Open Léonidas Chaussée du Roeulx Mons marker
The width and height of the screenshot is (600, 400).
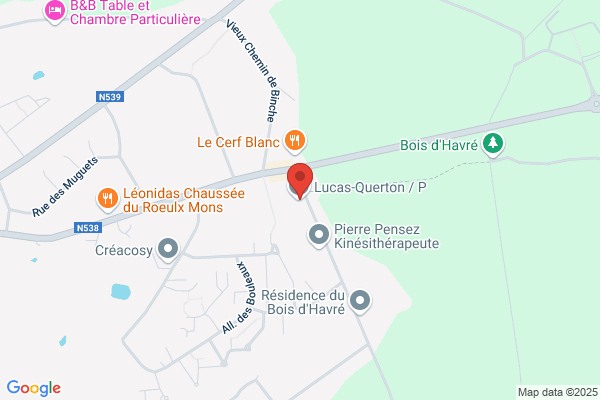108,199
